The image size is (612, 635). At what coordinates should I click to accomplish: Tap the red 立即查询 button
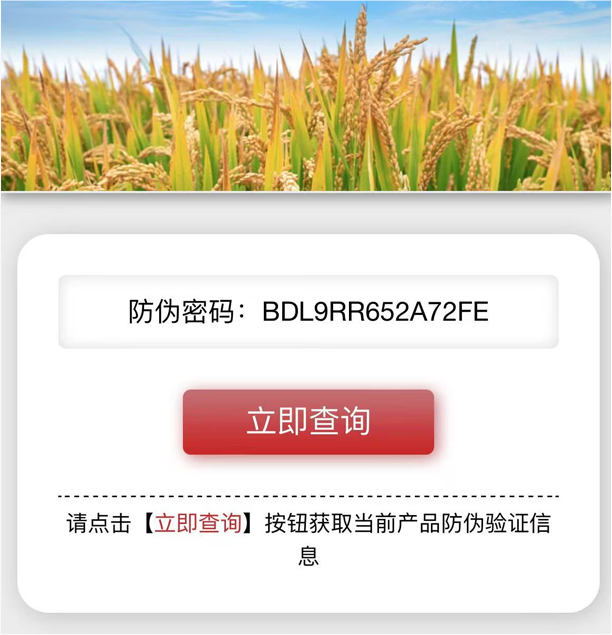(308, 421)
